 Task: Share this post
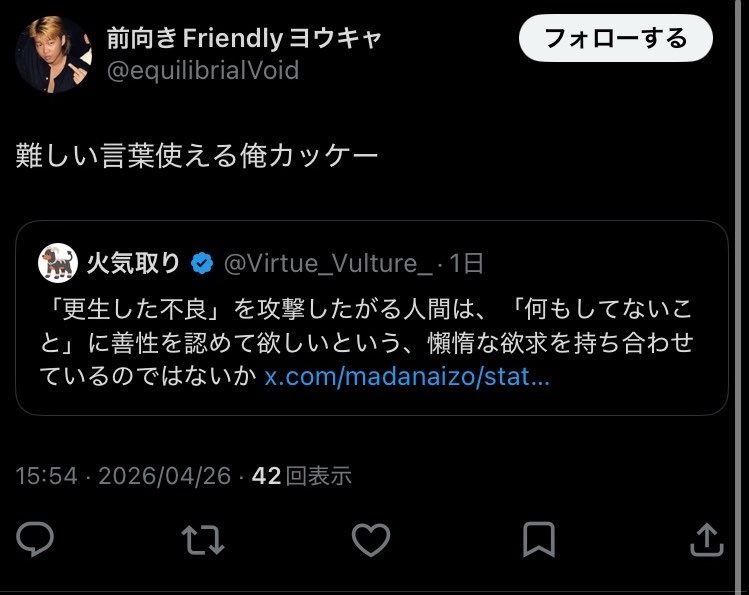[x=707, y=540]
